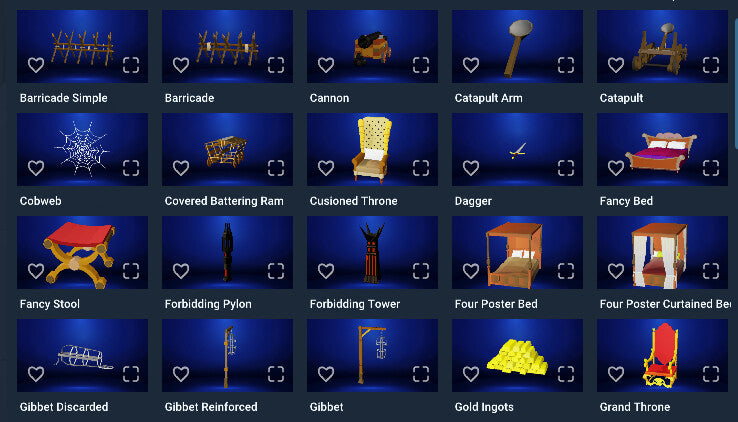Favorite the Barricade Simple asset
The height and width of the screenshot is (422, 738).
point(36,65)
